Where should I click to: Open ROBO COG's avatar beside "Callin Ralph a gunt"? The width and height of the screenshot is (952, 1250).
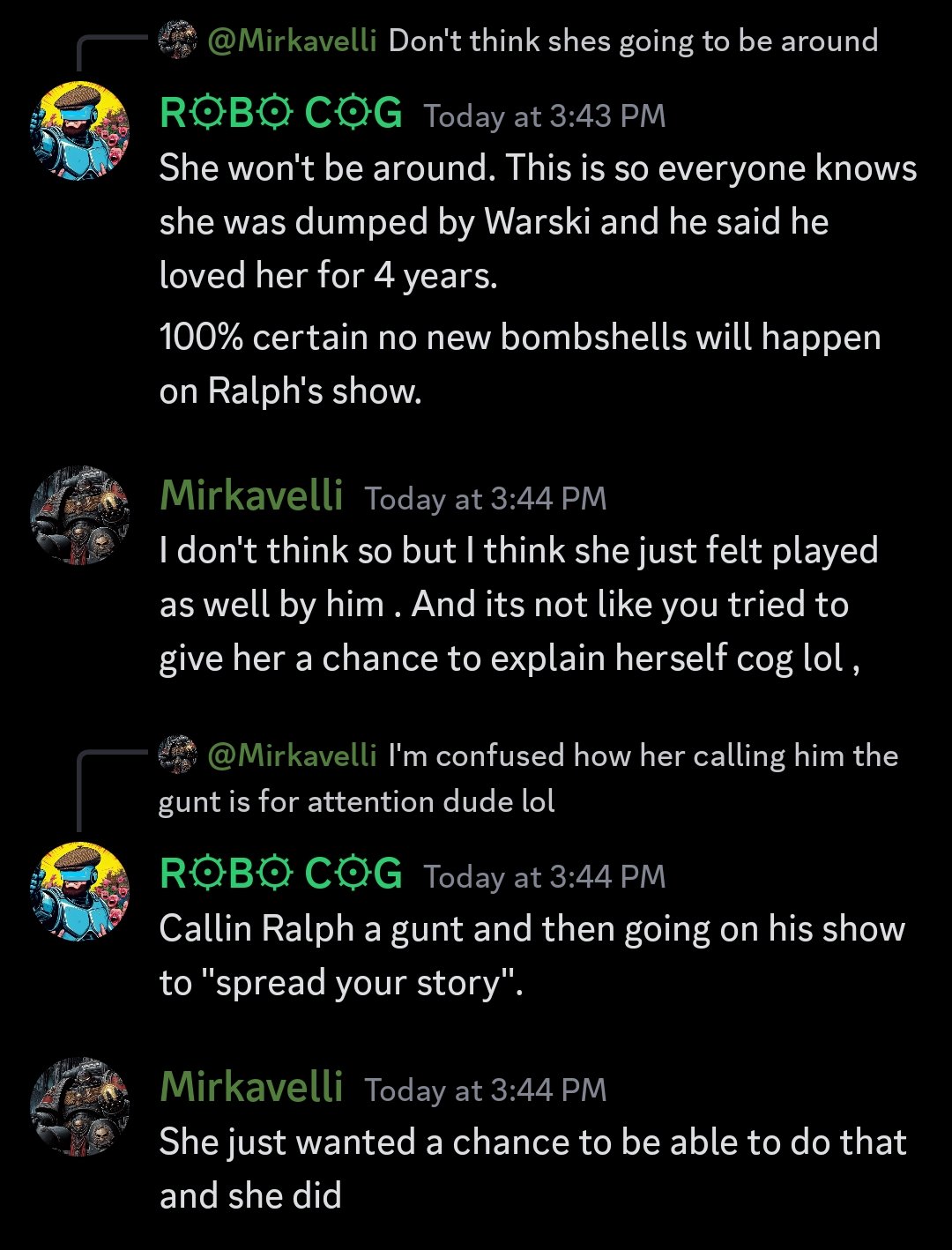click(x=80, y=890)
